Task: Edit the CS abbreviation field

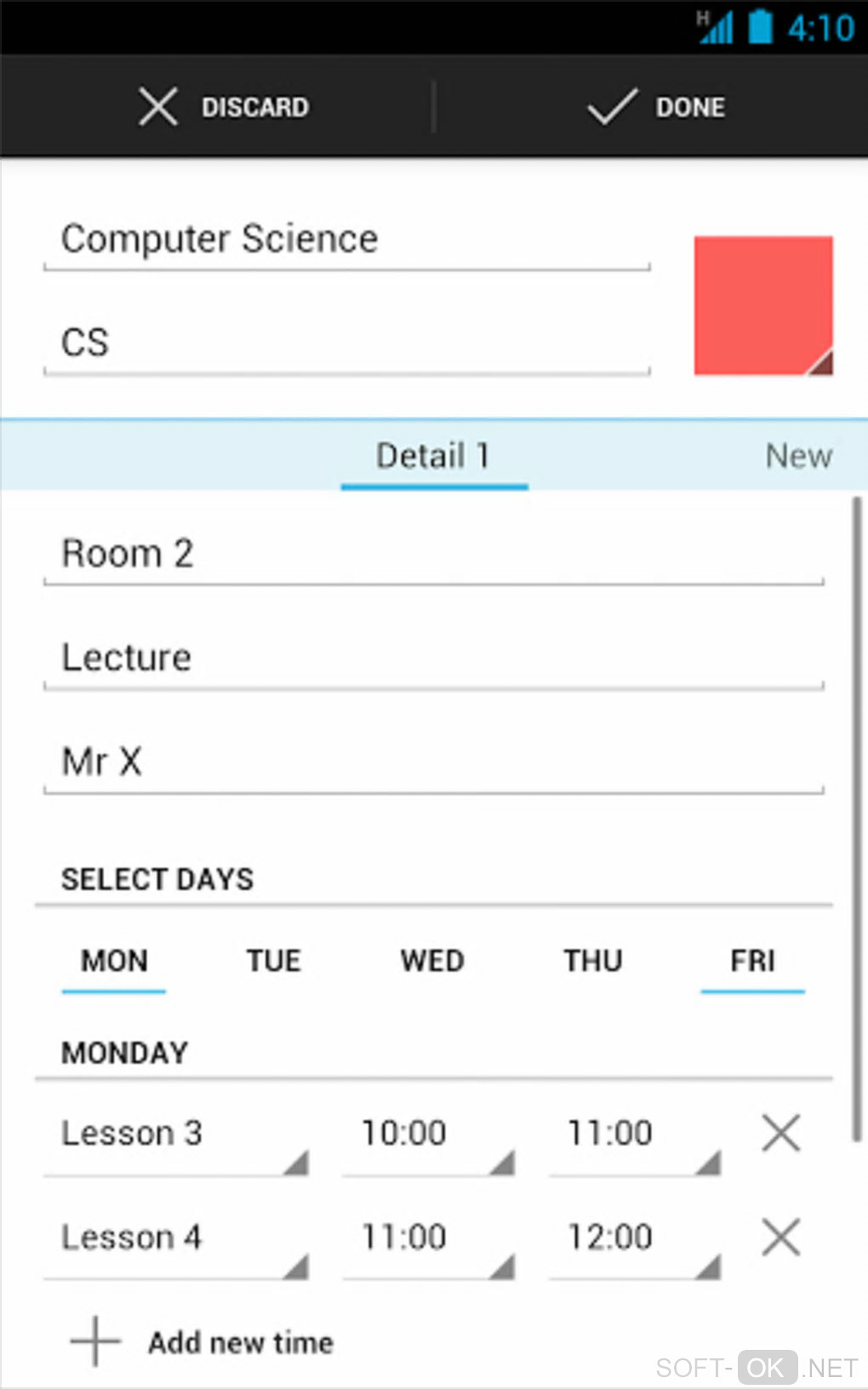Action: [346, 343]
